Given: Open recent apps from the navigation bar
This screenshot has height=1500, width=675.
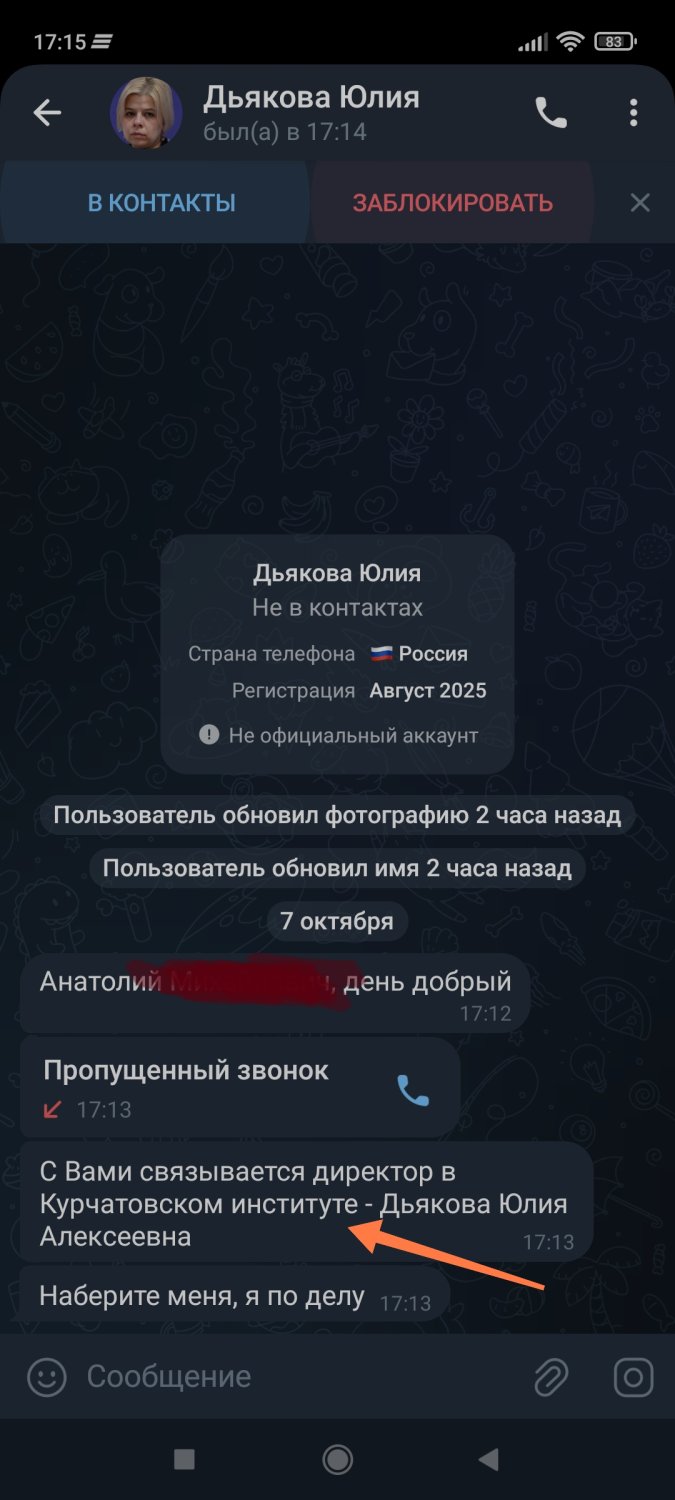Looking at the screenshot, I should [184, 1460].
